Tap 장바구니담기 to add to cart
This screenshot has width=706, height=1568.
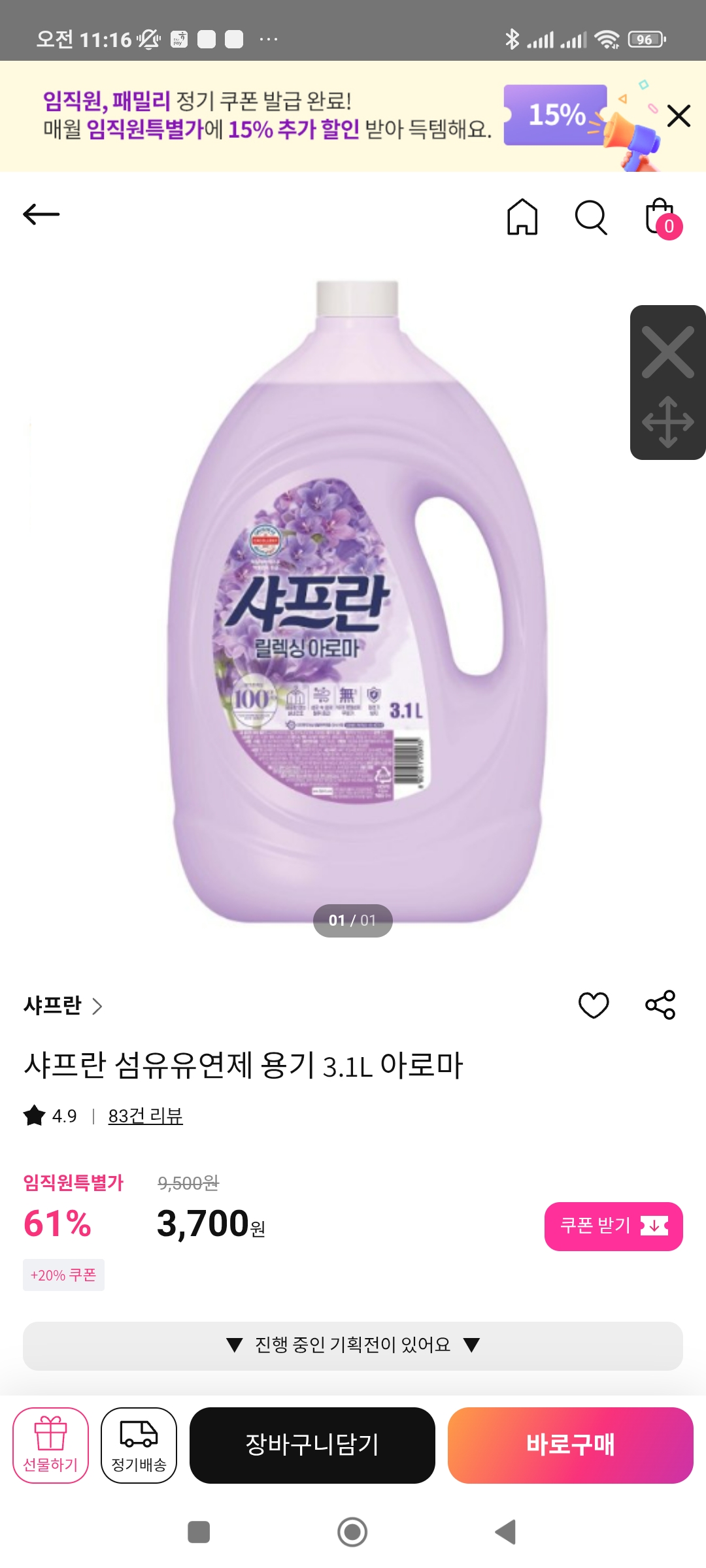pos(312,1445)
